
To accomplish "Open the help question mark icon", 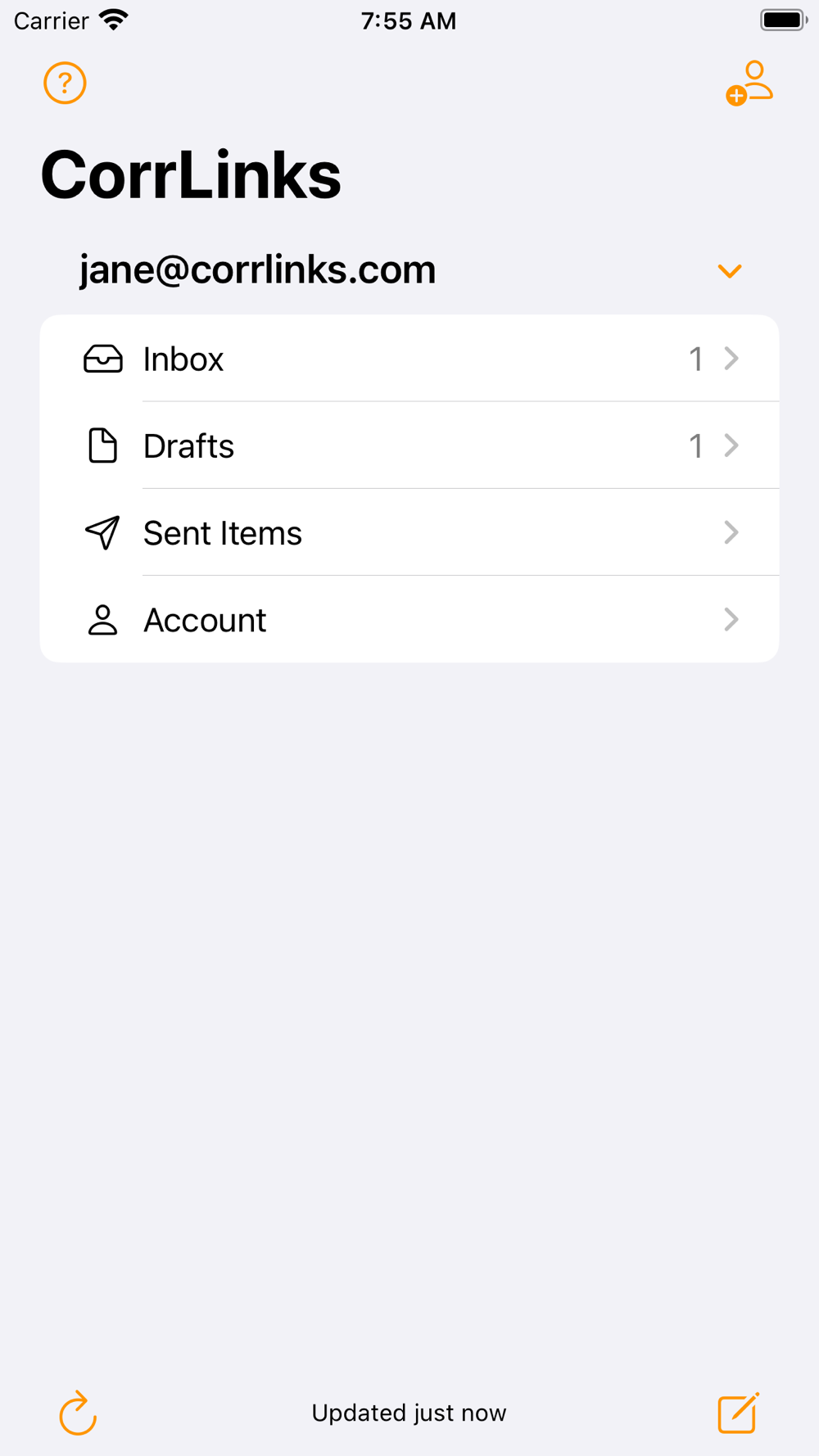I will coord(65,84).
